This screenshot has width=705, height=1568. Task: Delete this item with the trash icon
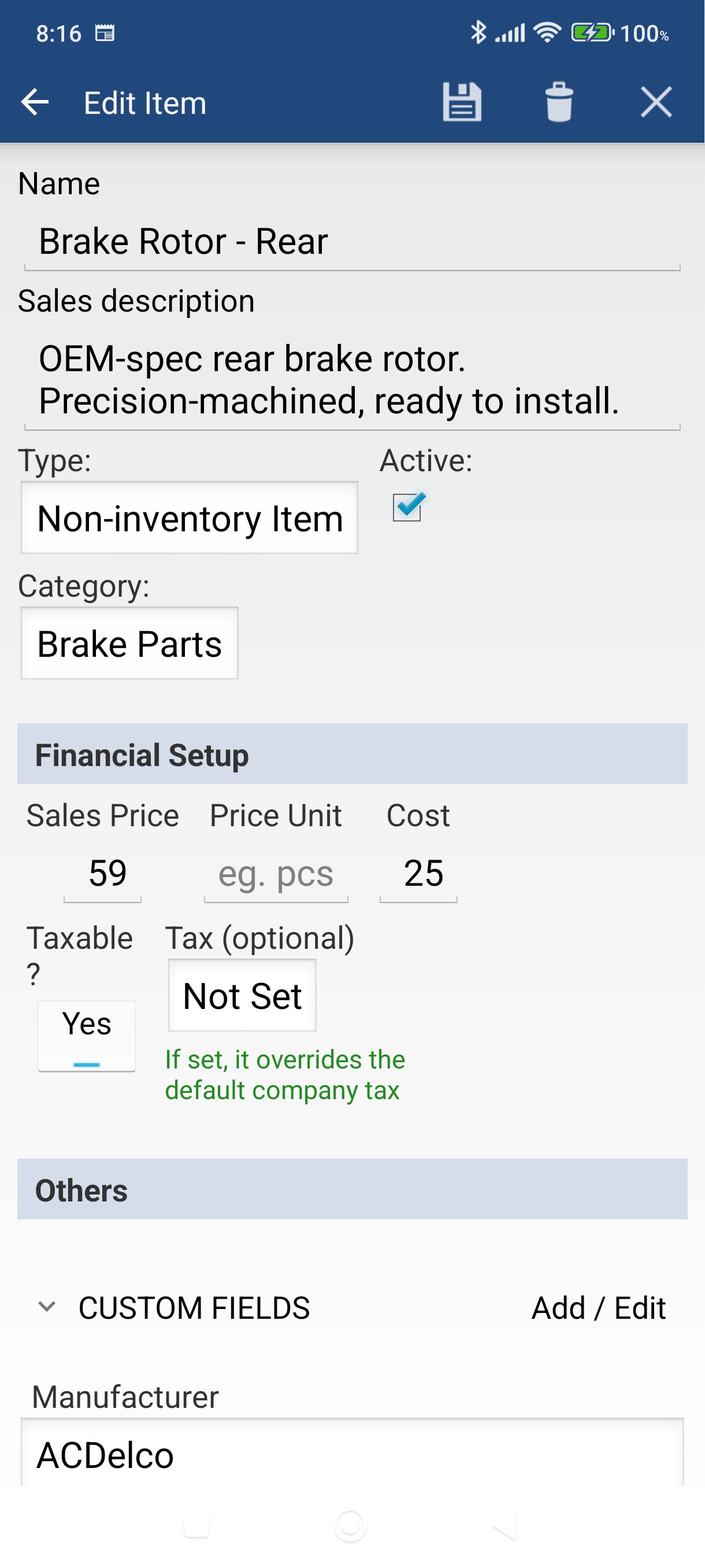[559, 102]
